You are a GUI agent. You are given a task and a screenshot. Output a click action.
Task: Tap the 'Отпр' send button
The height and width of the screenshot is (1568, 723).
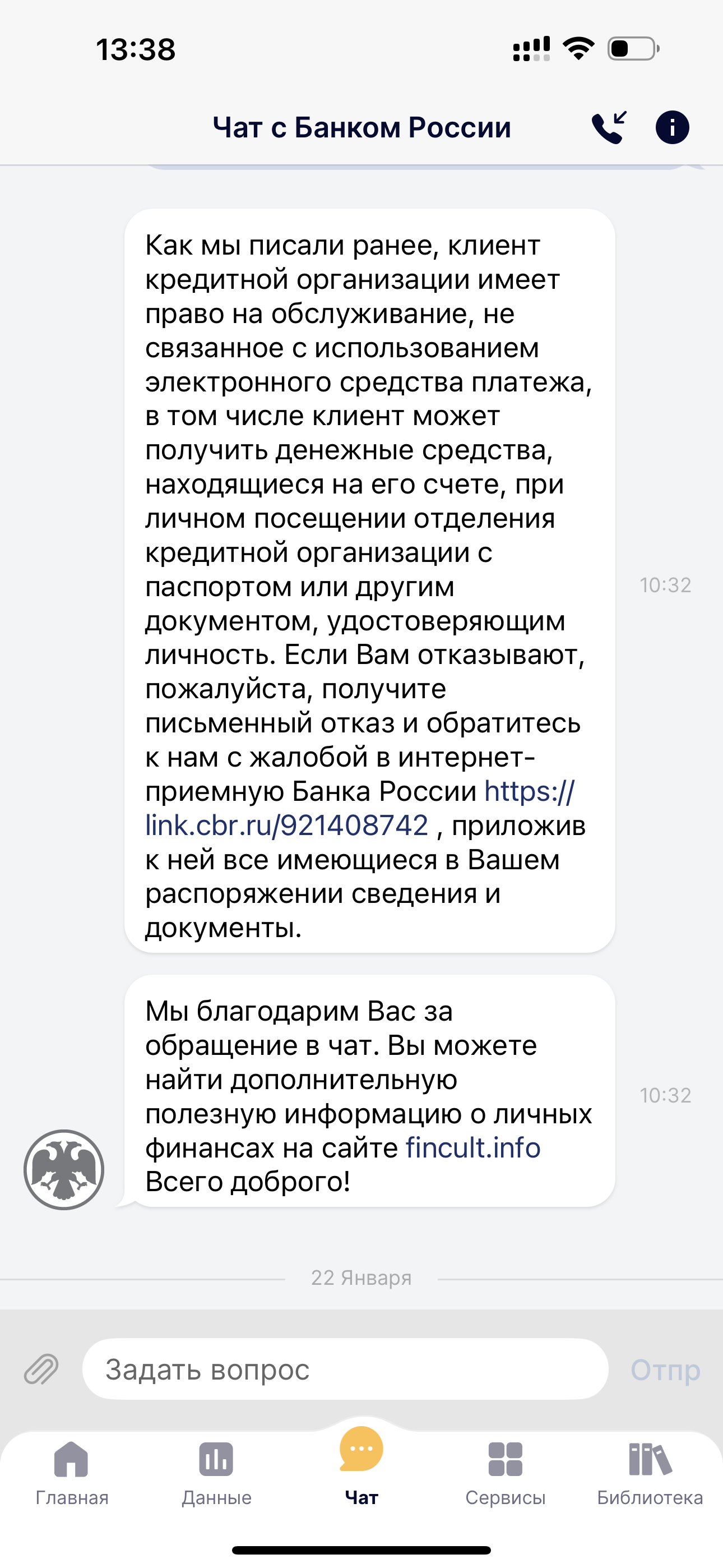coord(665,1369)
